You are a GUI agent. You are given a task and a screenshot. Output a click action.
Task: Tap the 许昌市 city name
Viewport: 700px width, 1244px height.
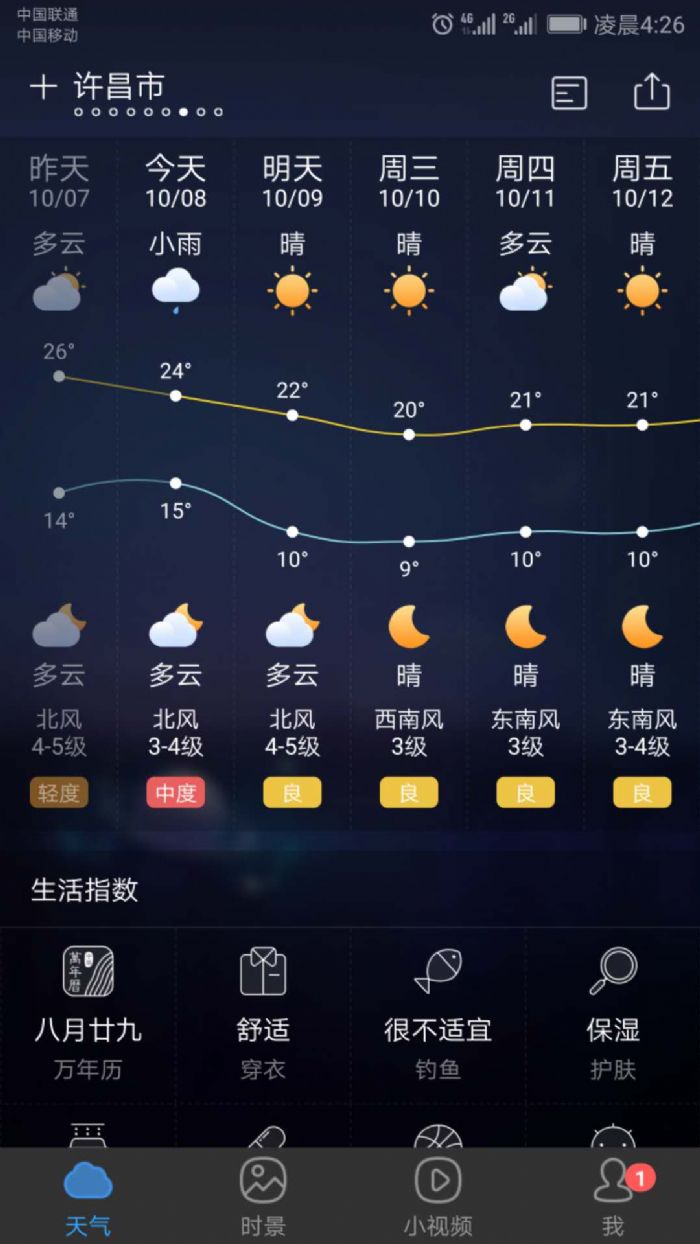coord(118,87)
